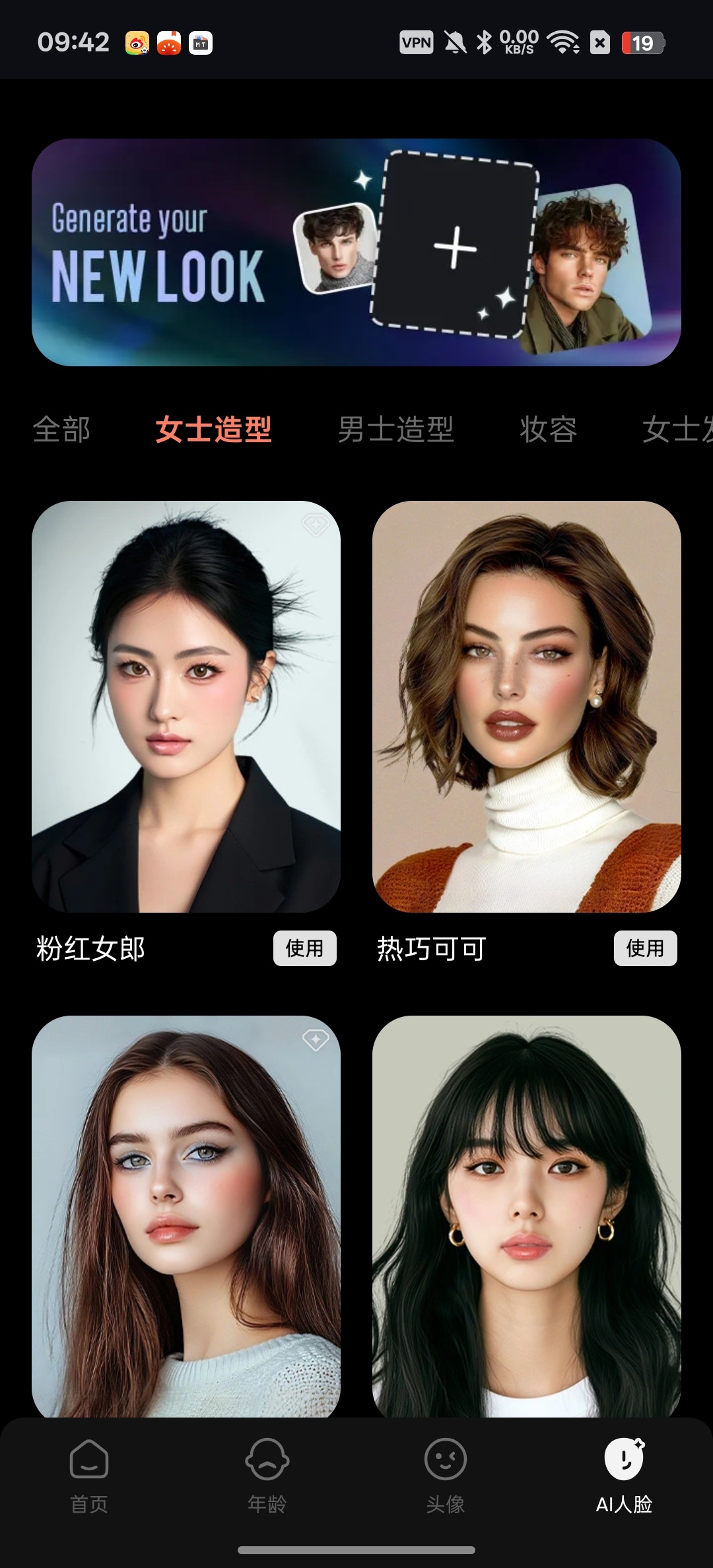Open the 粉红女郎 style card

pos(186,707)
